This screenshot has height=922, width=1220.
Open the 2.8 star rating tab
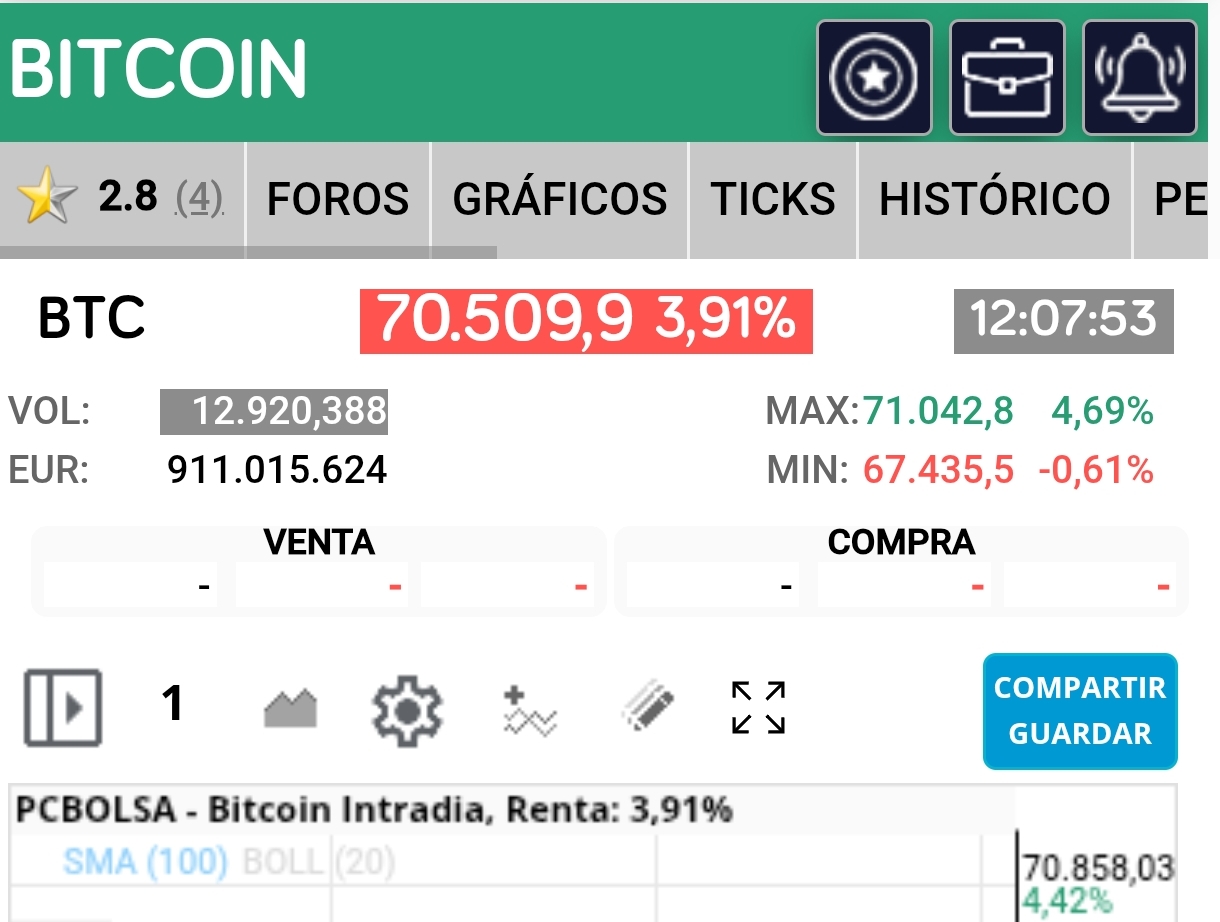[x=122, y=198]
